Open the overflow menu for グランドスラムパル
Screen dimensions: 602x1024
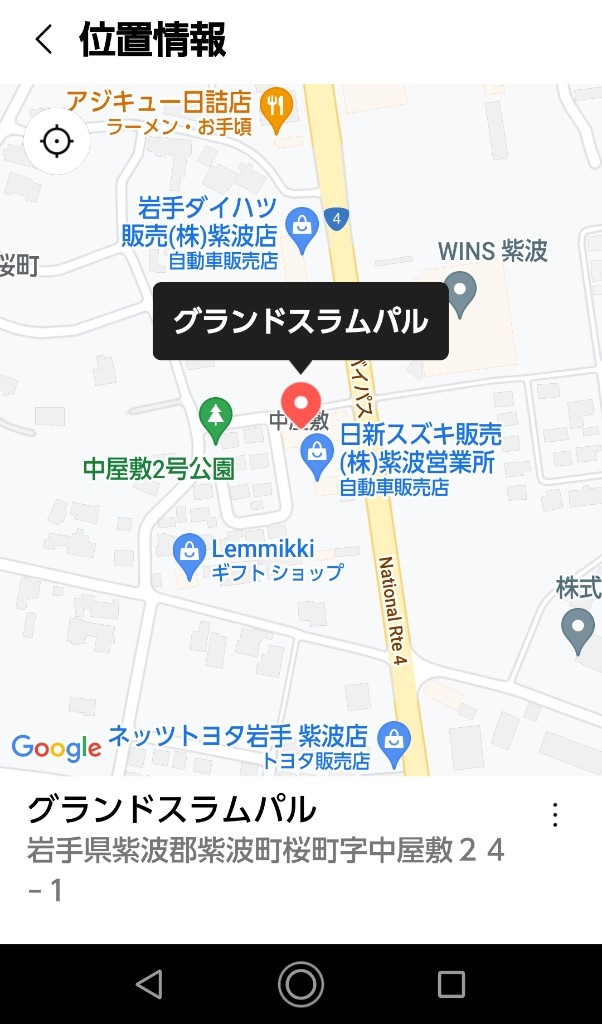(x=555, y=814)
